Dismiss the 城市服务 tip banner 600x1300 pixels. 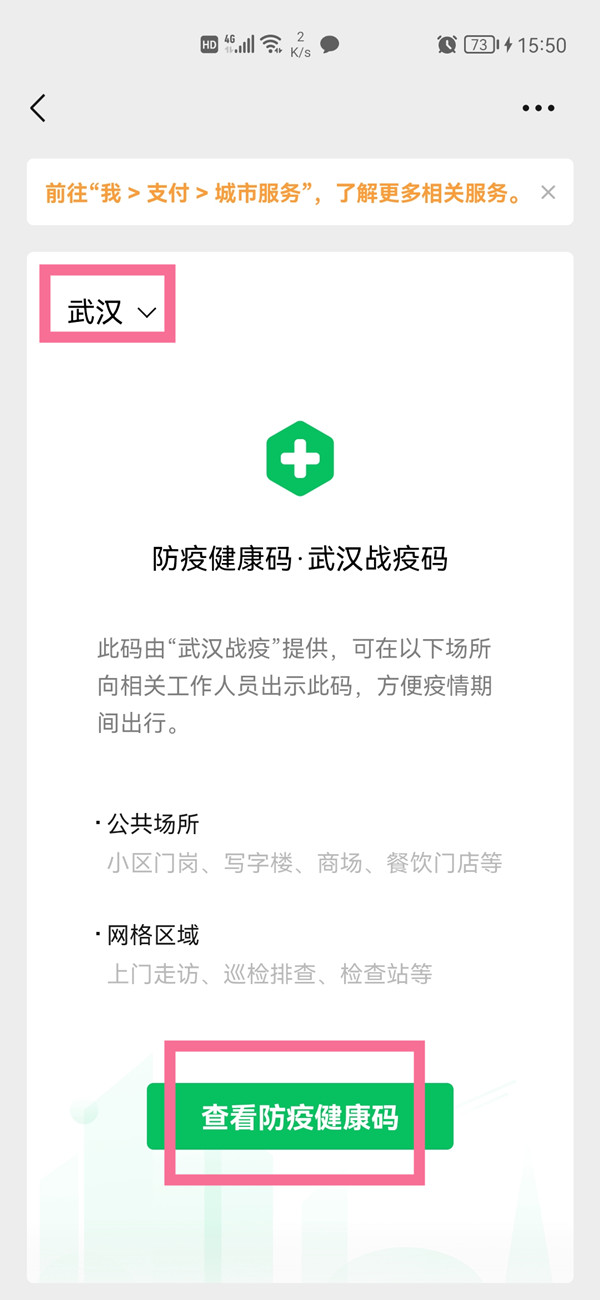tap(548, 192)
